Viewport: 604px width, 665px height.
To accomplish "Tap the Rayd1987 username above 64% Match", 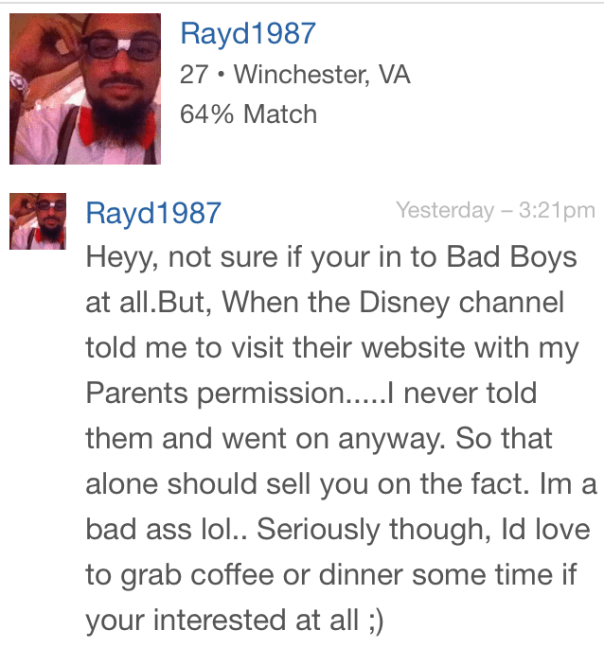I will (x=247, y=34).
